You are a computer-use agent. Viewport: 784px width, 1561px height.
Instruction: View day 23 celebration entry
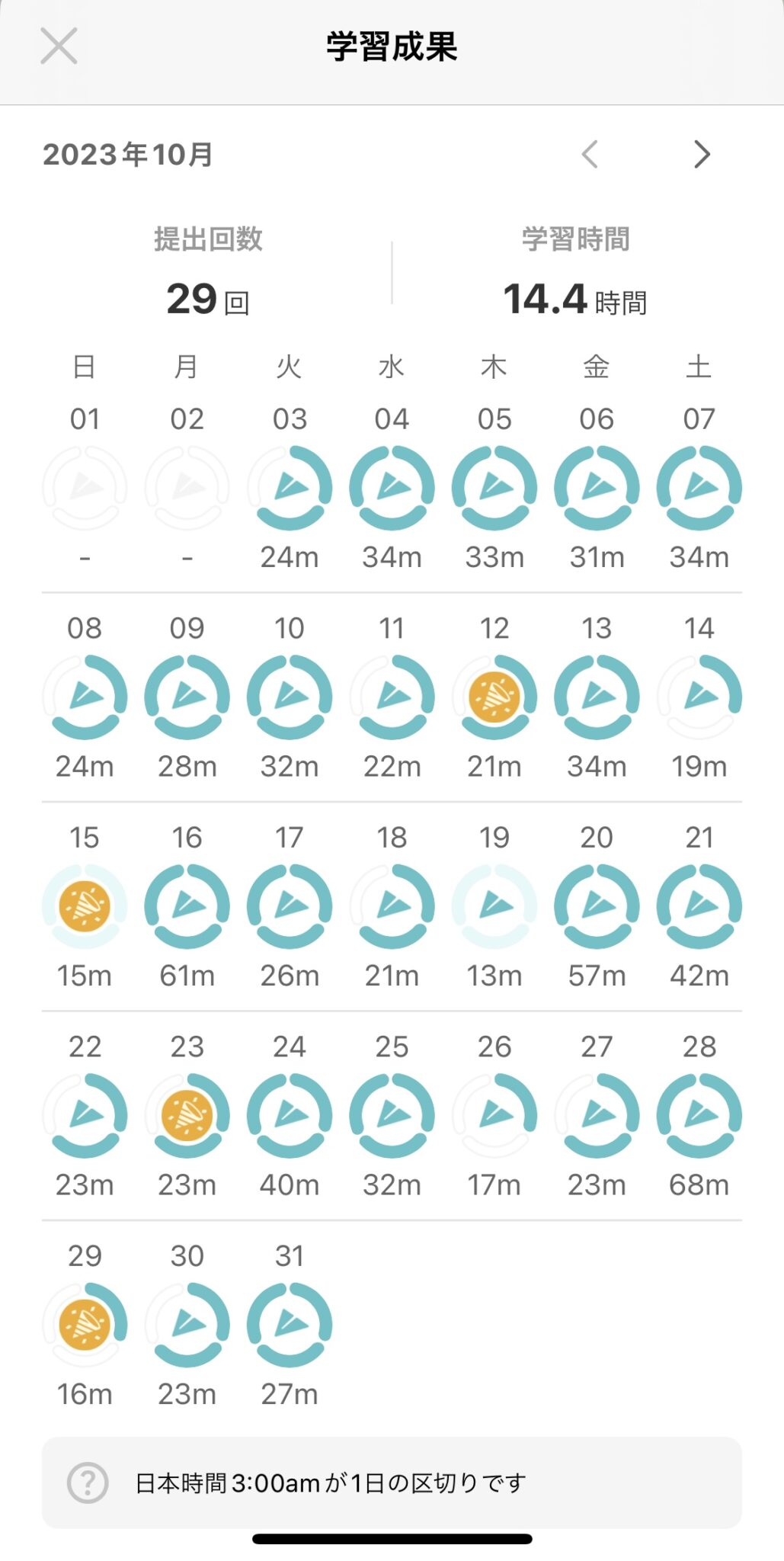point(187,1115)
